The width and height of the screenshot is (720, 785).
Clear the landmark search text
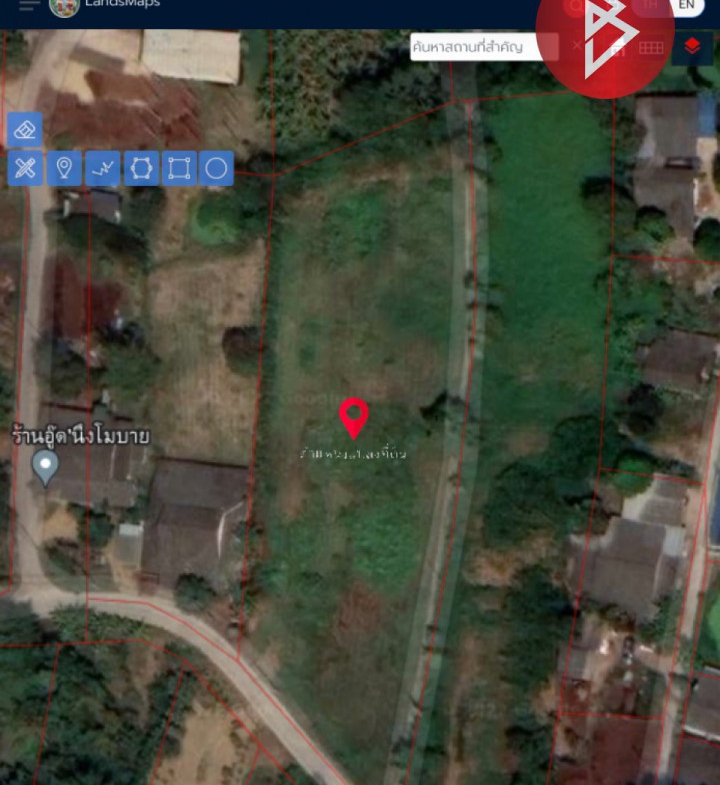tap(576, 46)
